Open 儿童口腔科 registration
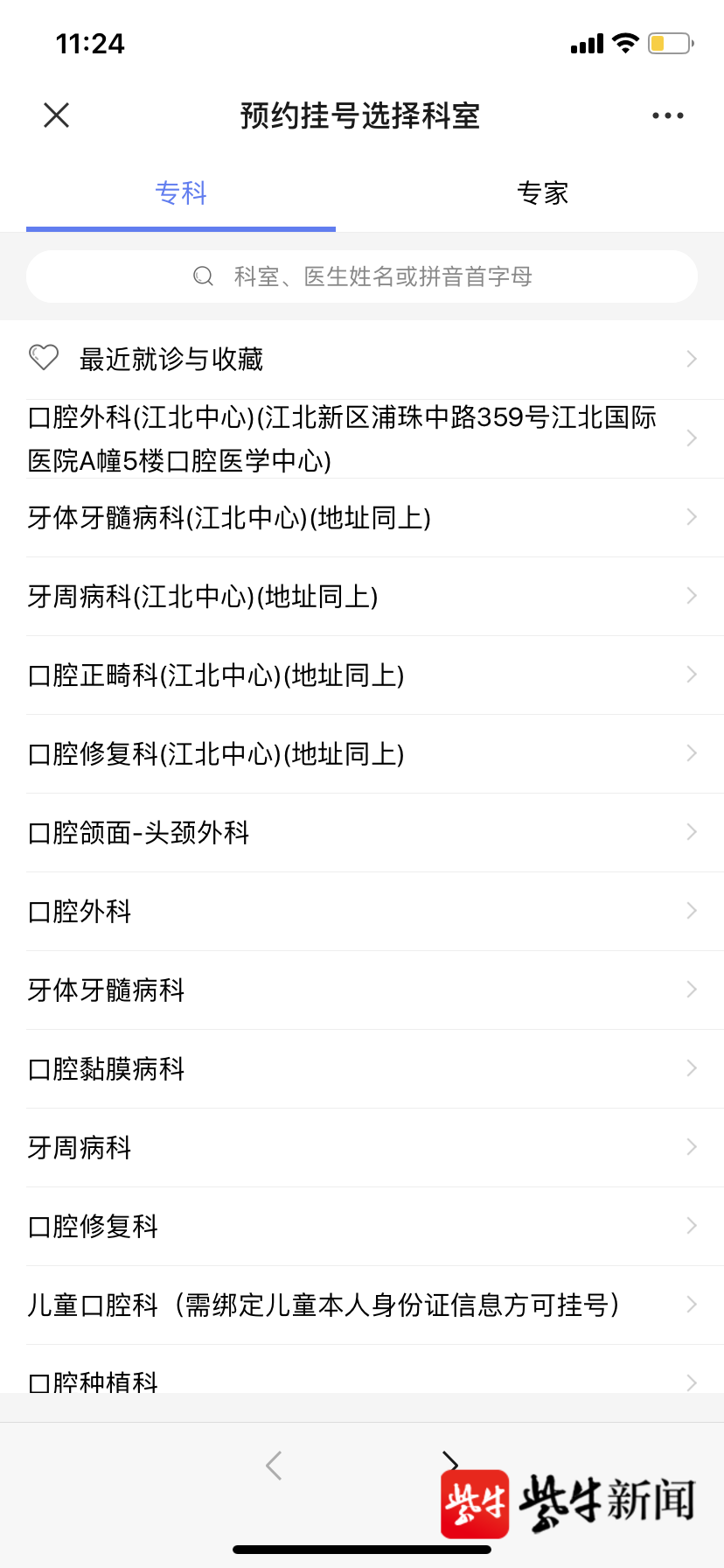The image size is (724, 1568). [362, 1305]
